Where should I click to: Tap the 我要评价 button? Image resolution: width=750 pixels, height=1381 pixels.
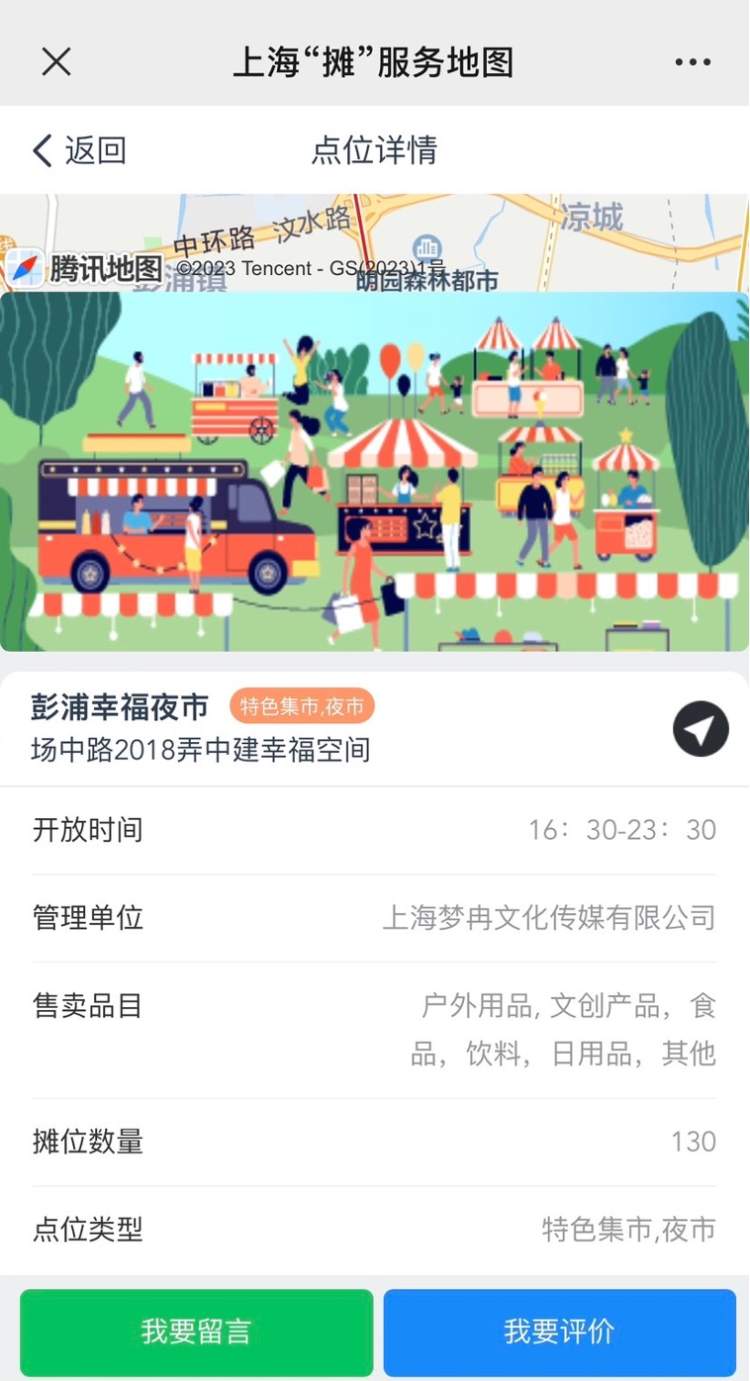click(x=559, y=1332)
